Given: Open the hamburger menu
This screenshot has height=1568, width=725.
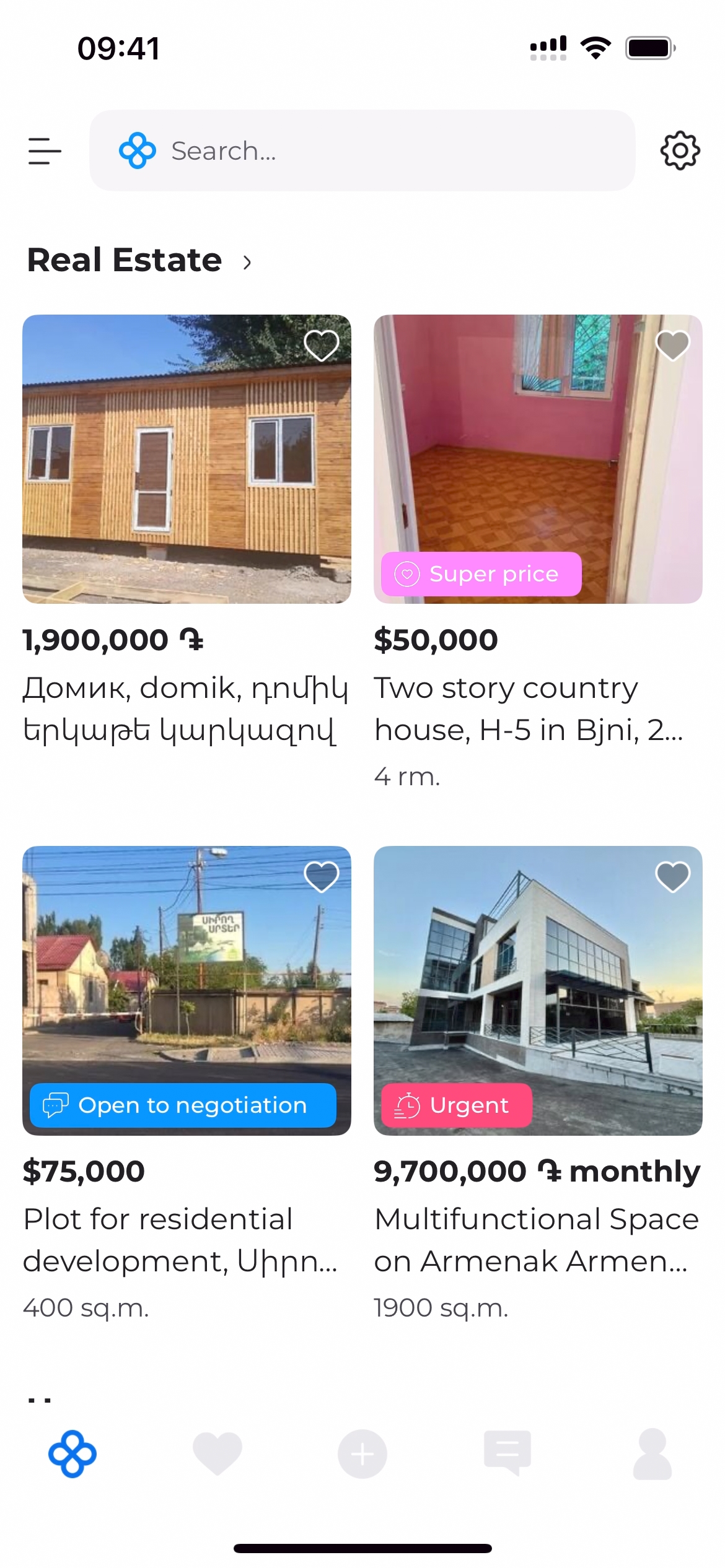Looking at the screenshot, I should (45, 151).
